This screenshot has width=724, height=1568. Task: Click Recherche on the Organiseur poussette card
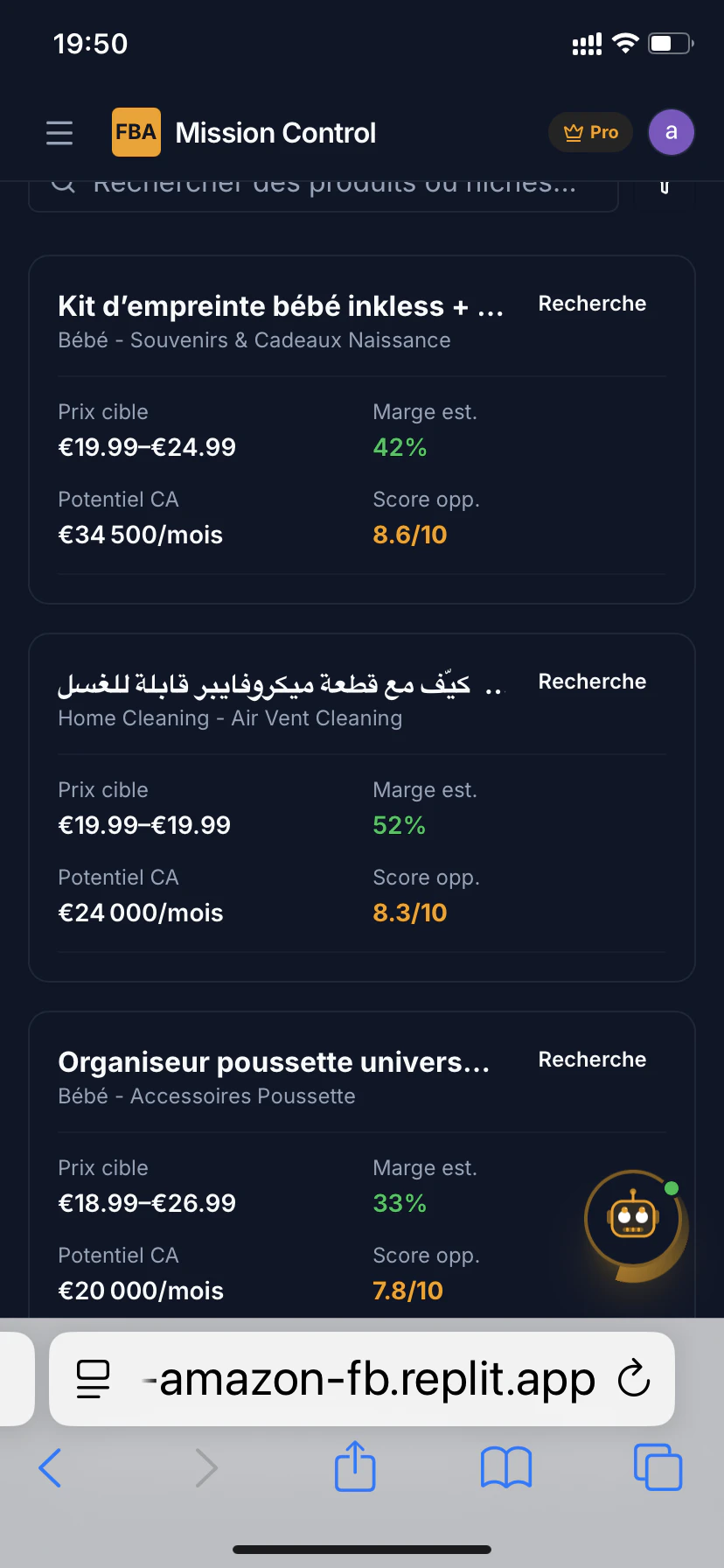(592, 1060)
